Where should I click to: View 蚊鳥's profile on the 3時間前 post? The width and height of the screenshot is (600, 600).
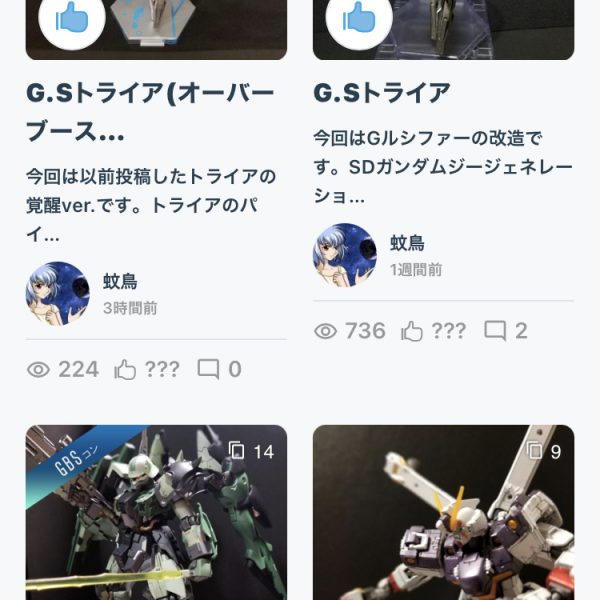pyautogui.click(x=57, y=294)
